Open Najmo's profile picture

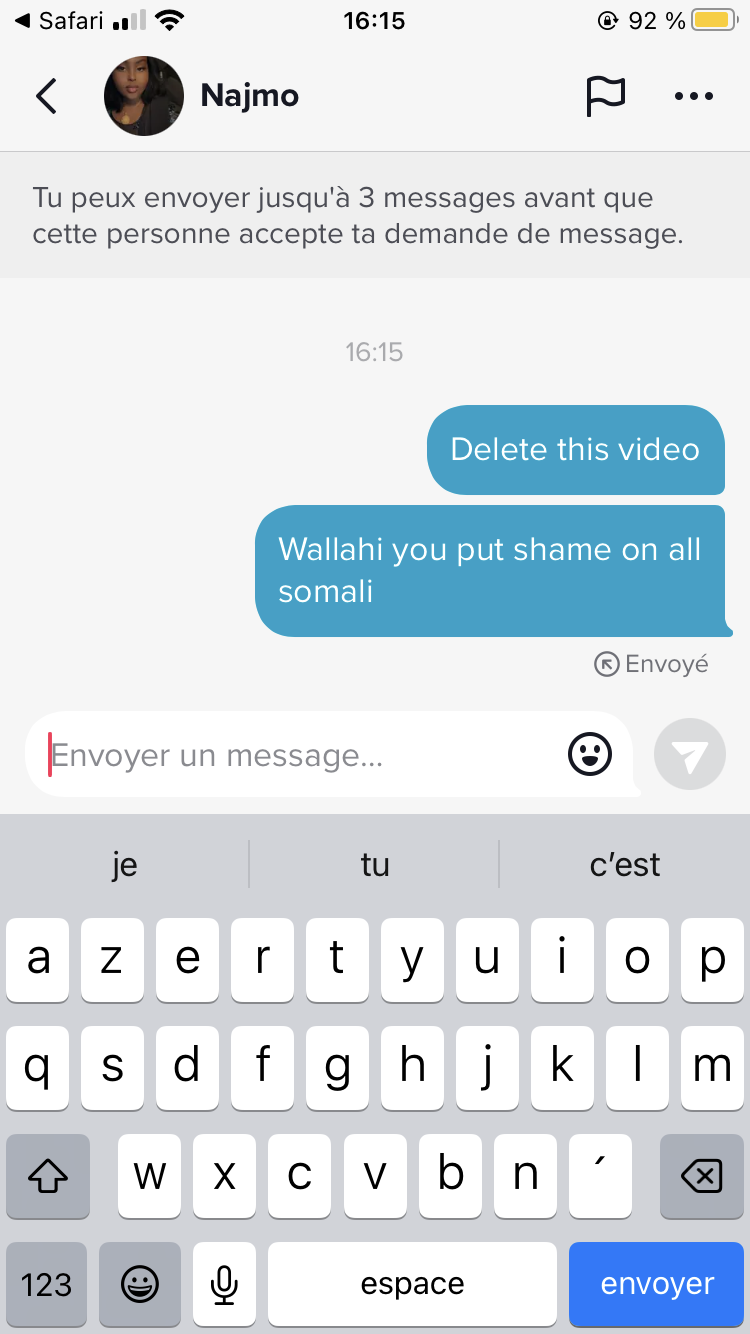(144, 96)
